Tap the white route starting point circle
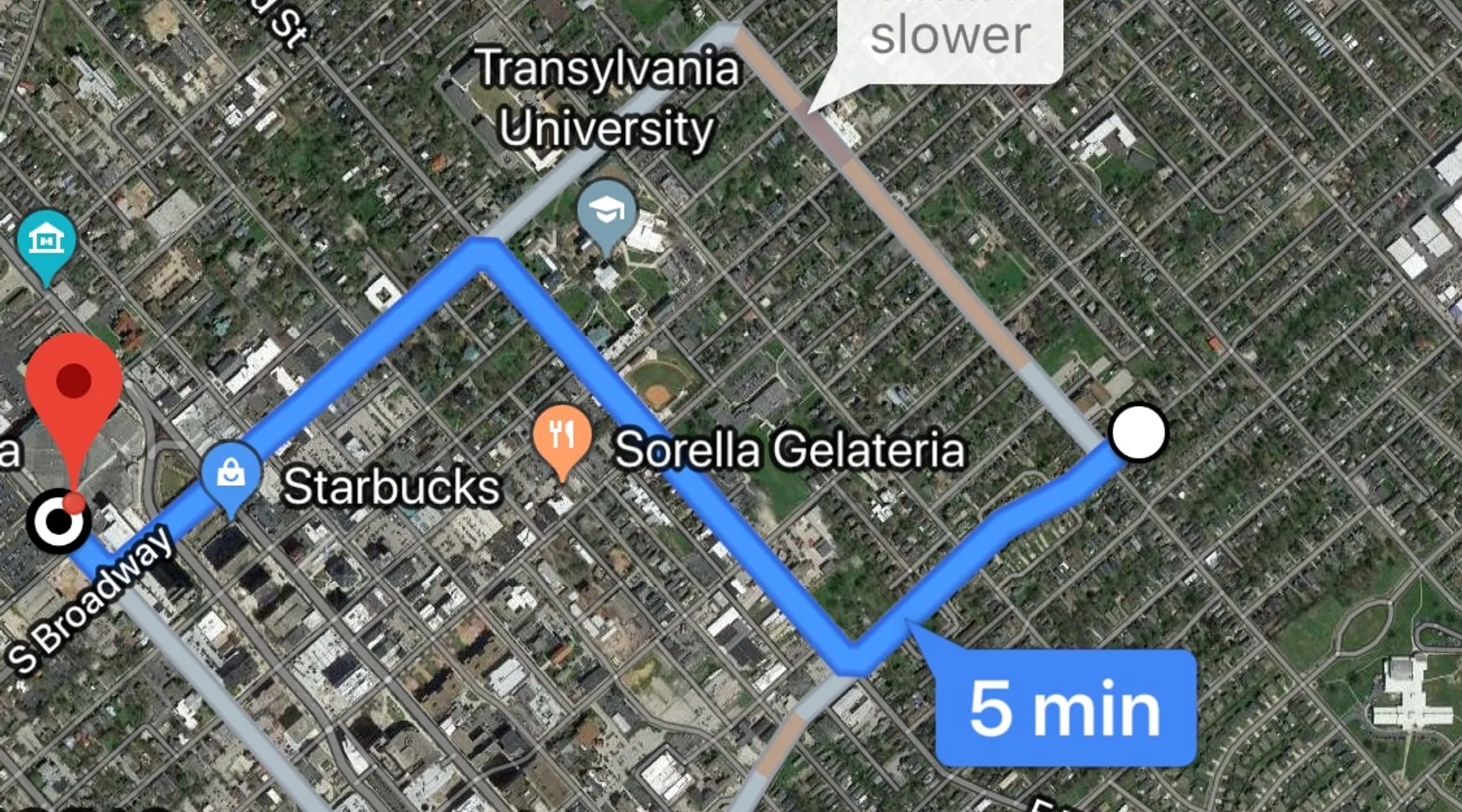 1137,433
